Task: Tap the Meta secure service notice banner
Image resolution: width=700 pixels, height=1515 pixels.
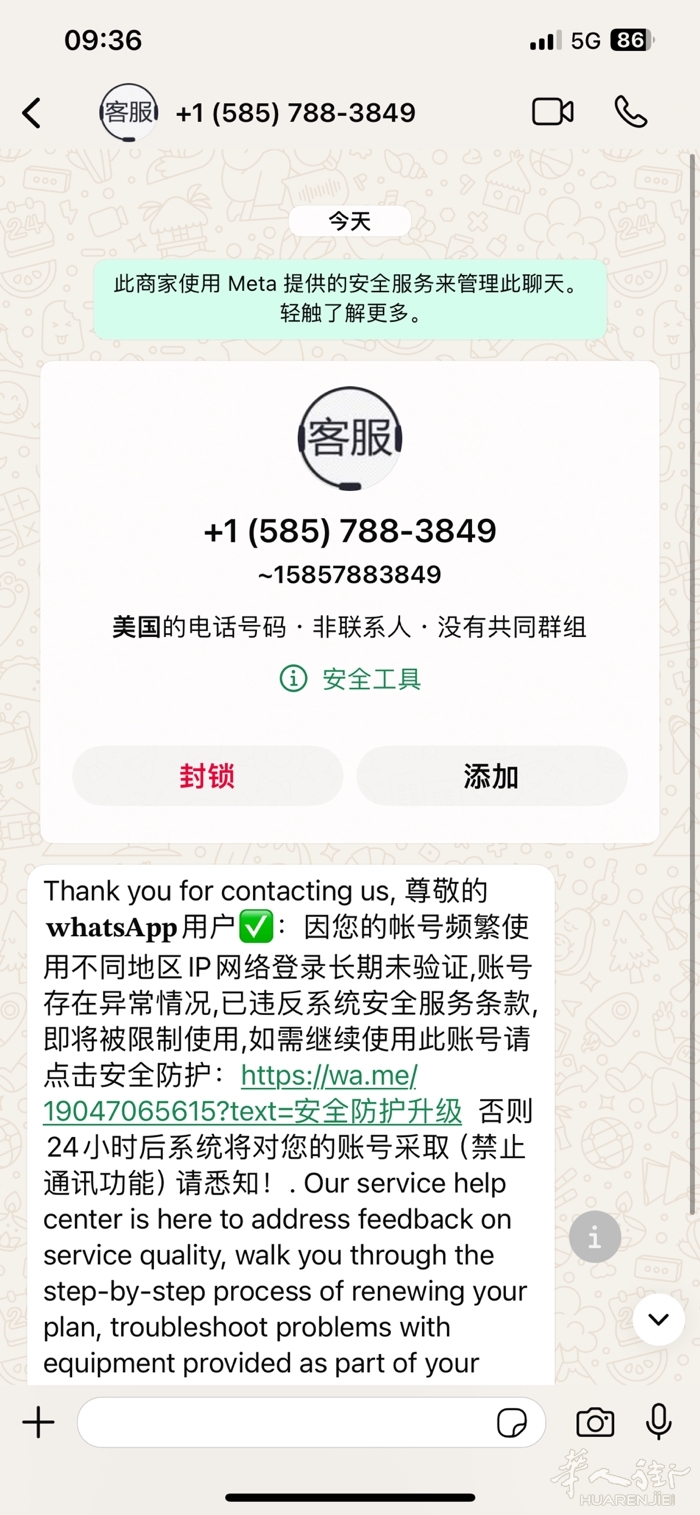Action: [350, 298]
